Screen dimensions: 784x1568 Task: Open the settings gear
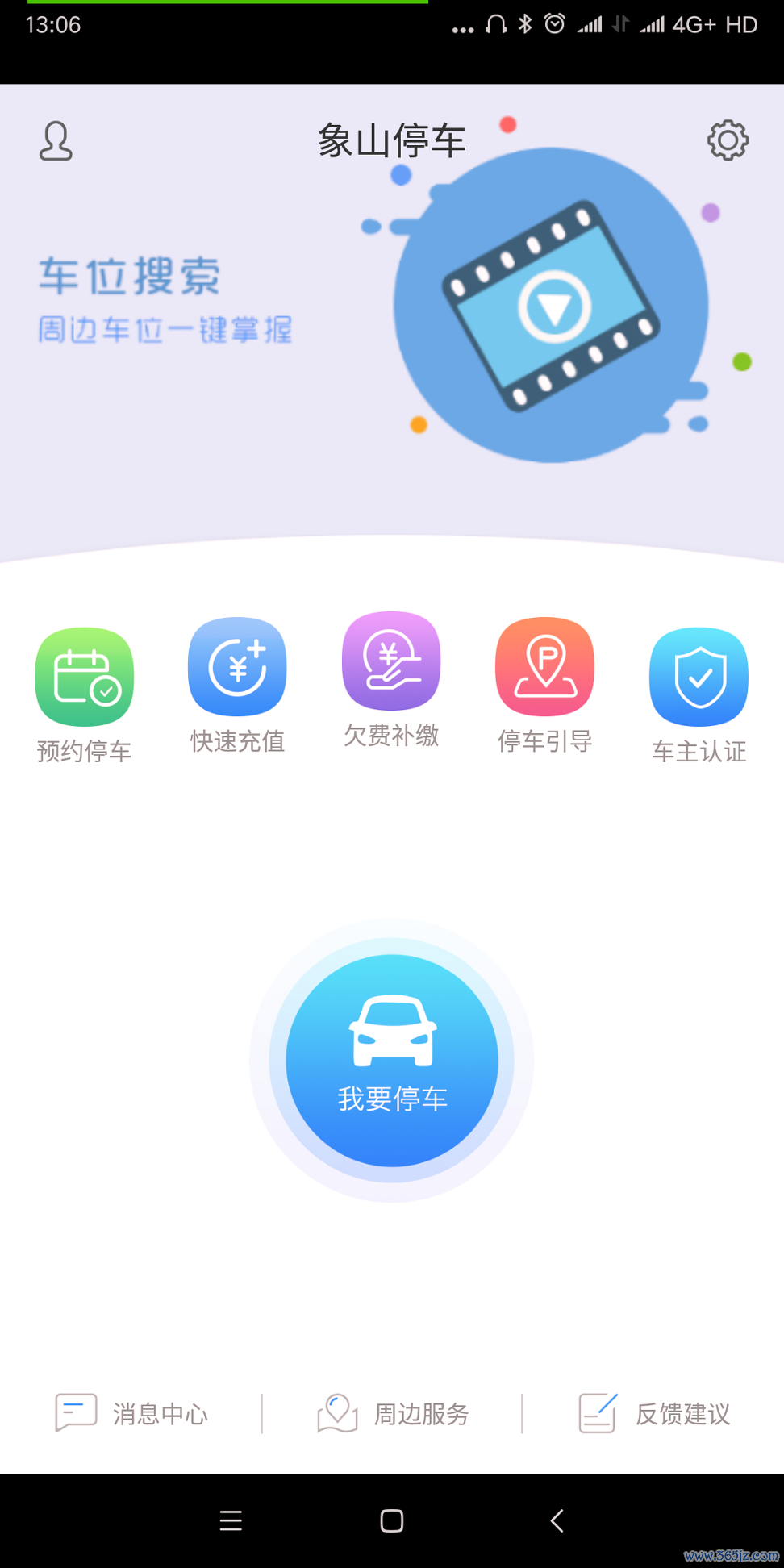point(728,140)
